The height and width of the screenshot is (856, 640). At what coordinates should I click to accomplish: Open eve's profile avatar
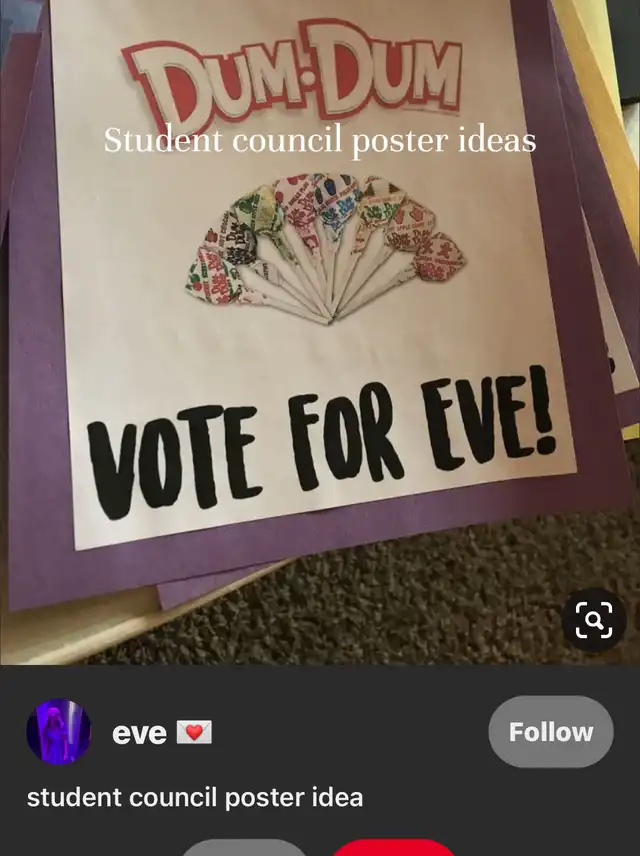58,732
